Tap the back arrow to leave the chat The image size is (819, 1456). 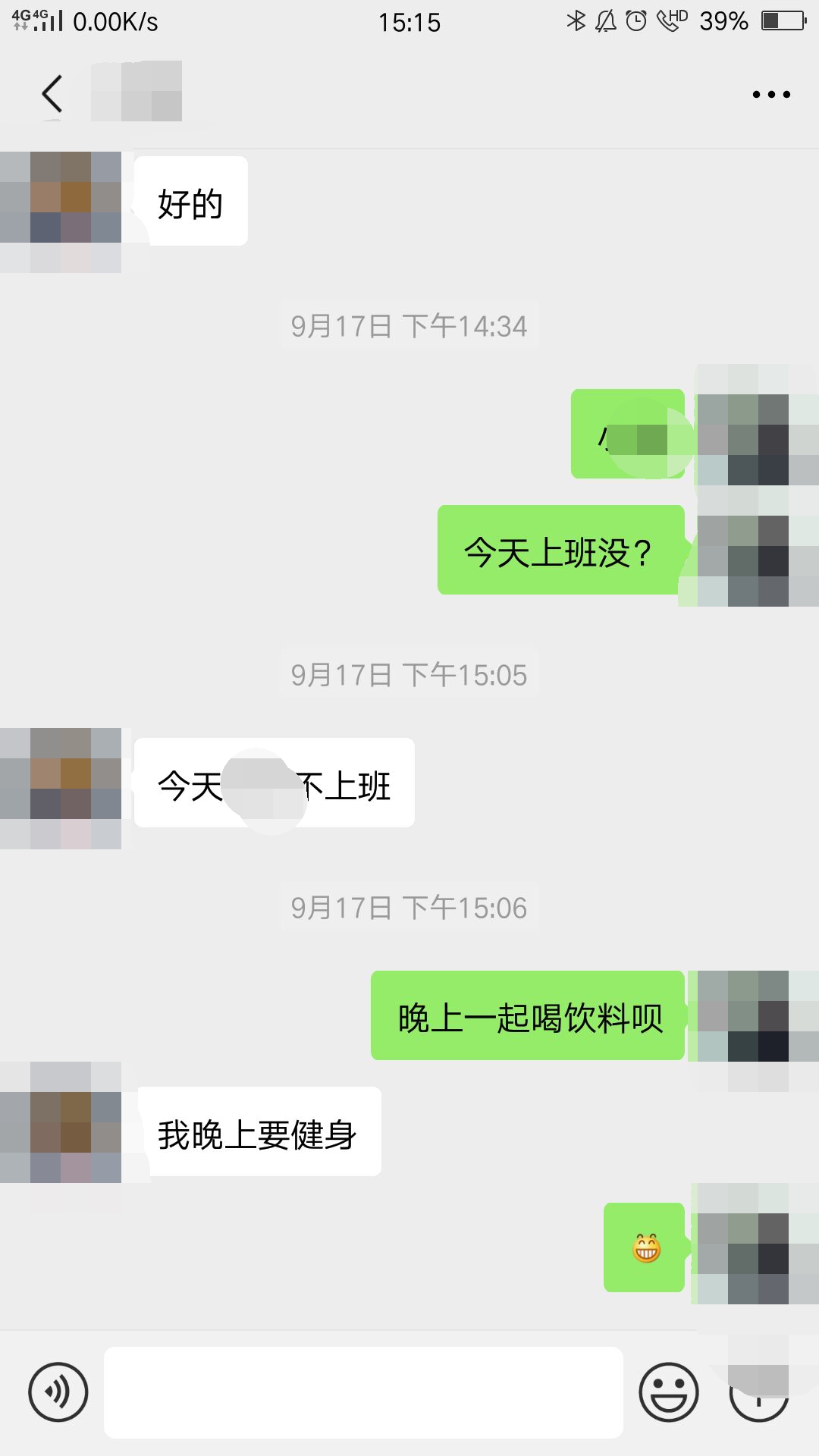click(52, 93)
